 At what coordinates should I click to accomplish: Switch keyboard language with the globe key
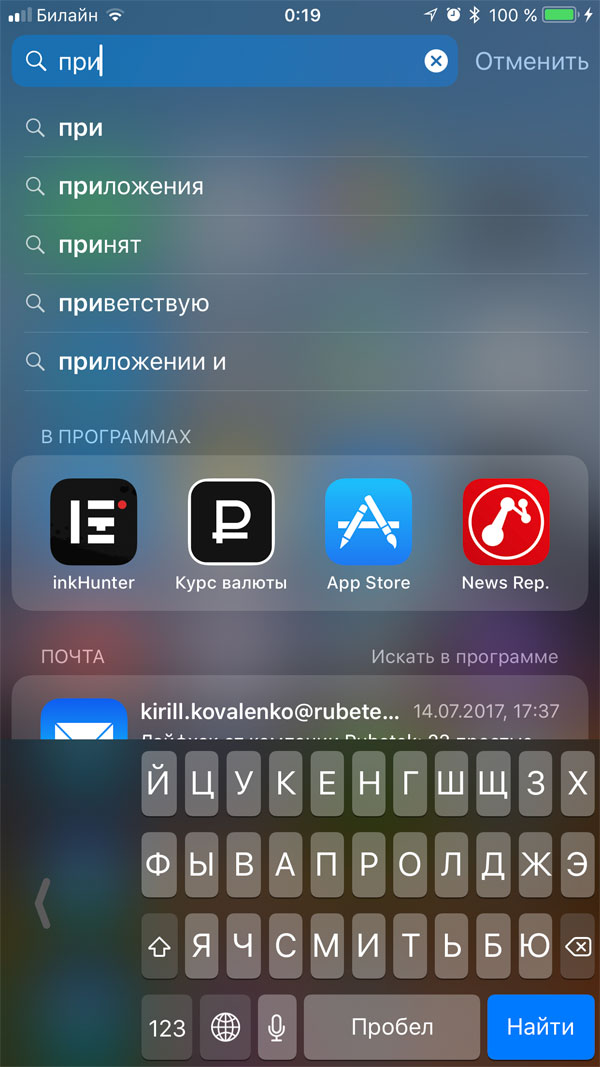click(x=226, y=1026)
